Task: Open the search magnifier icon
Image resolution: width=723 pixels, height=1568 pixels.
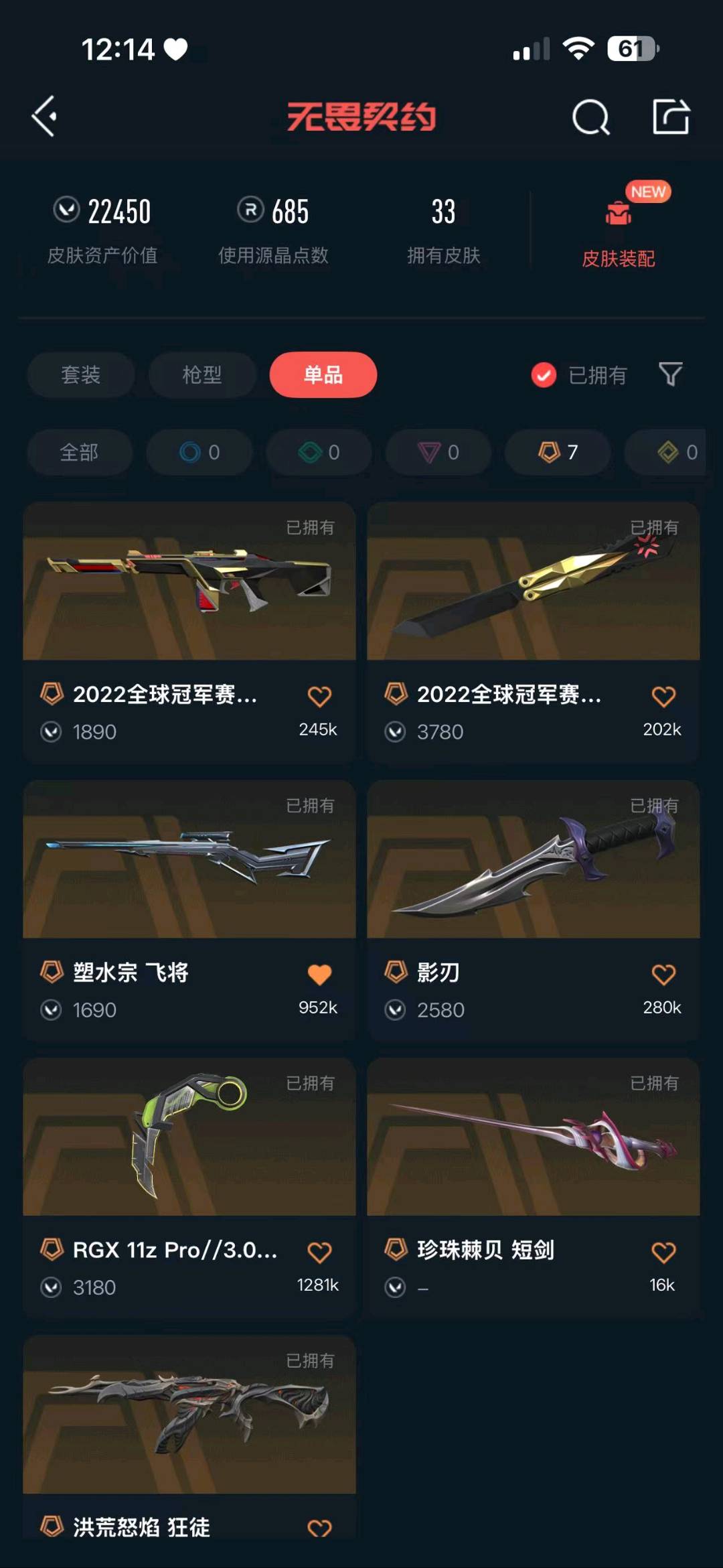Action: click(x=591, y=118)
